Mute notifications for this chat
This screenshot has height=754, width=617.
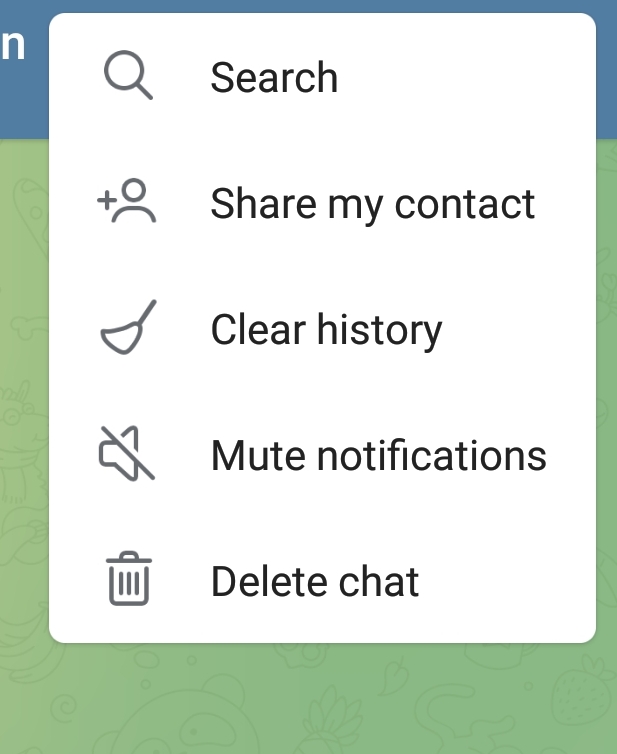tap(378, 456)
